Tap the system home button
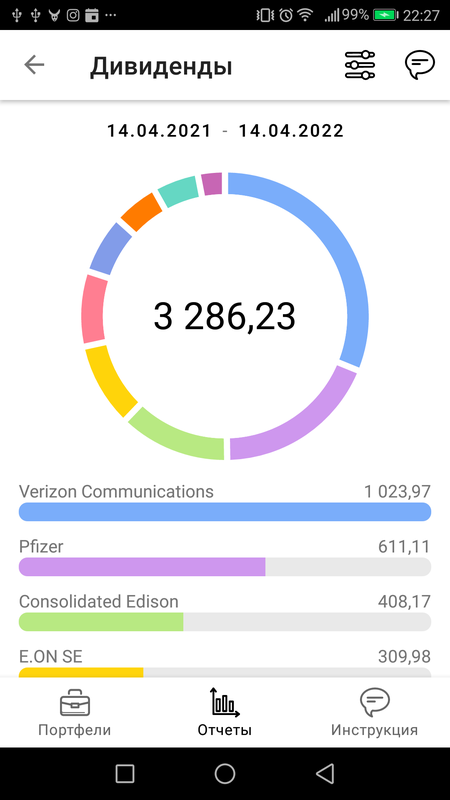Image resolution: width=450 pixels, height=800 pixels. click(x=225, y=773)
